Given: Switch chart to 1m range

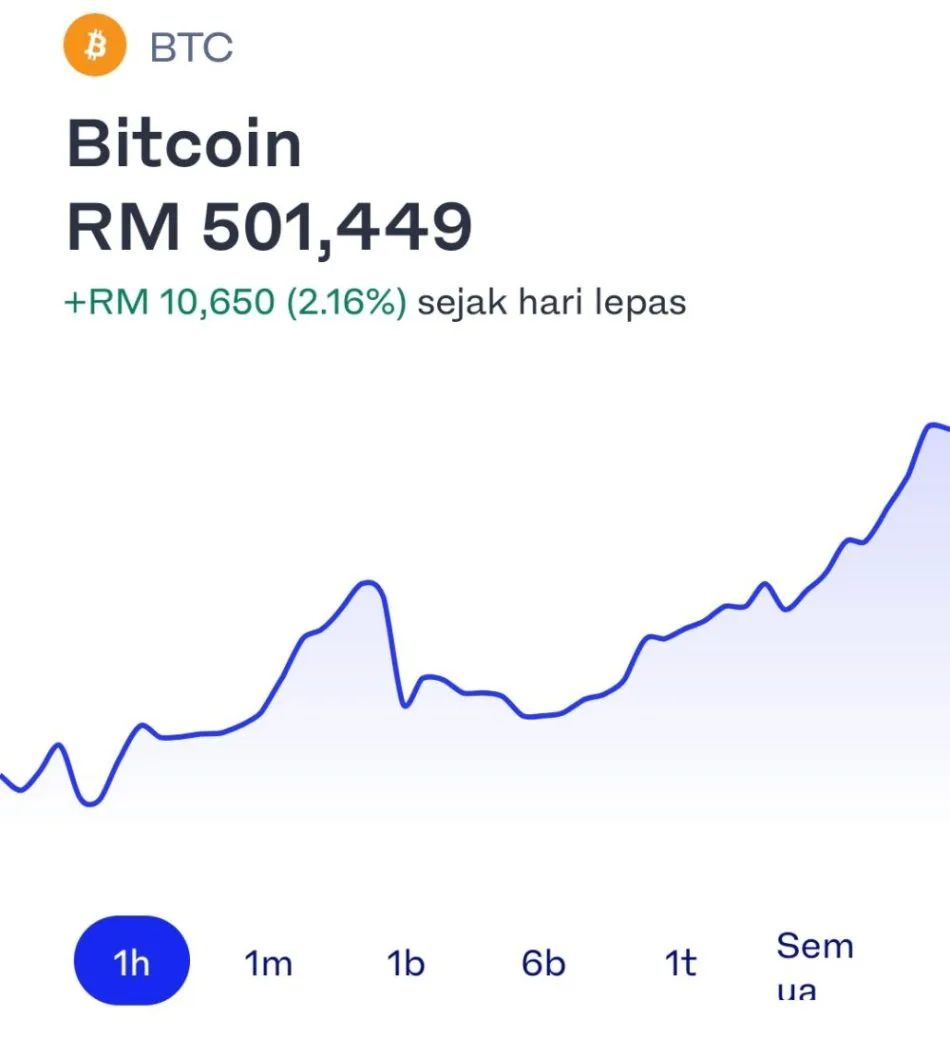Looking at the screenshot, I should point(268,963).
